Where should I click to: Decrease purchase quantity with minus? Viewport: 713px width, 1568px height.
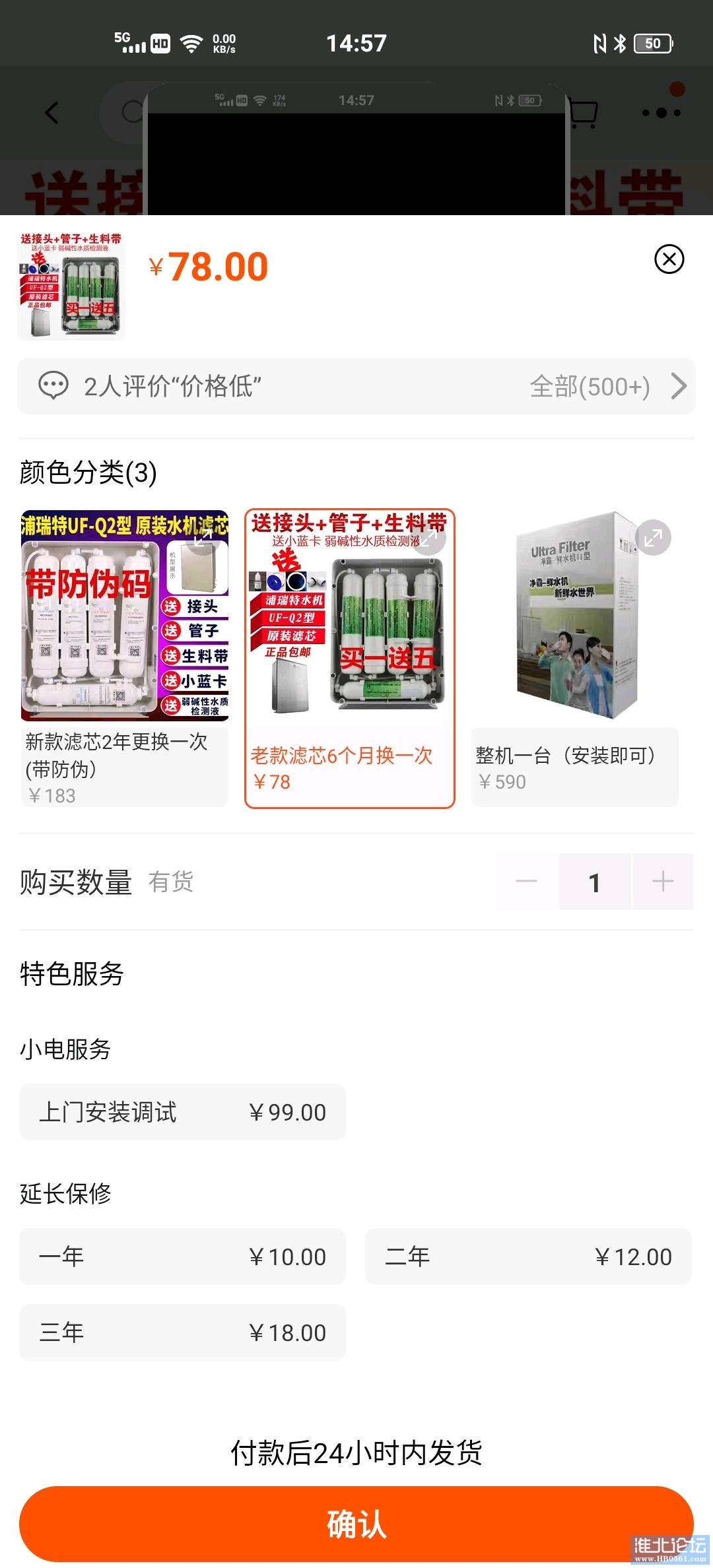coord(527,882)
